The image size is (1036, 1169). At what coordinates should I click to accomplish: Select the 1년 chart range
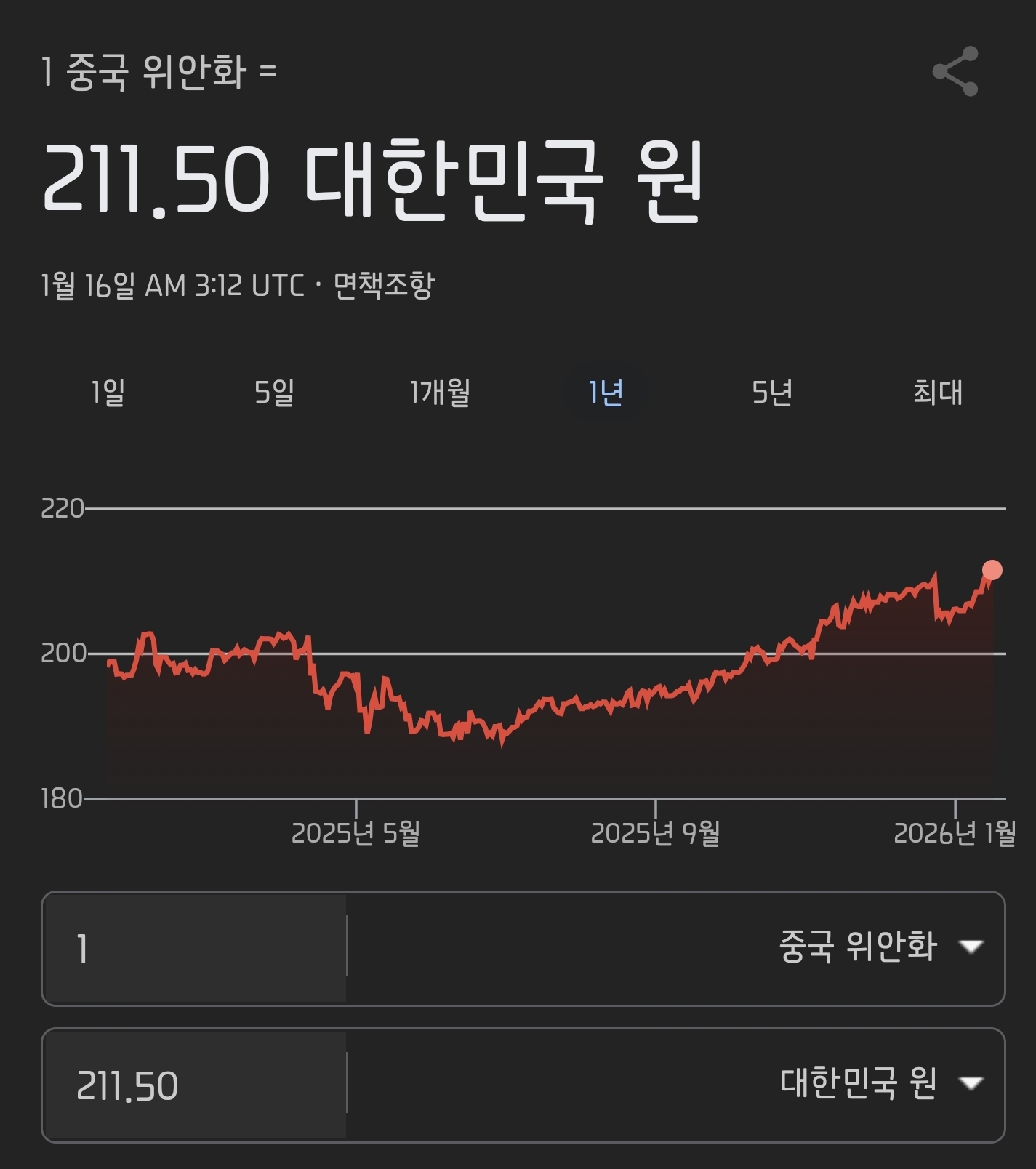(606, 393)
